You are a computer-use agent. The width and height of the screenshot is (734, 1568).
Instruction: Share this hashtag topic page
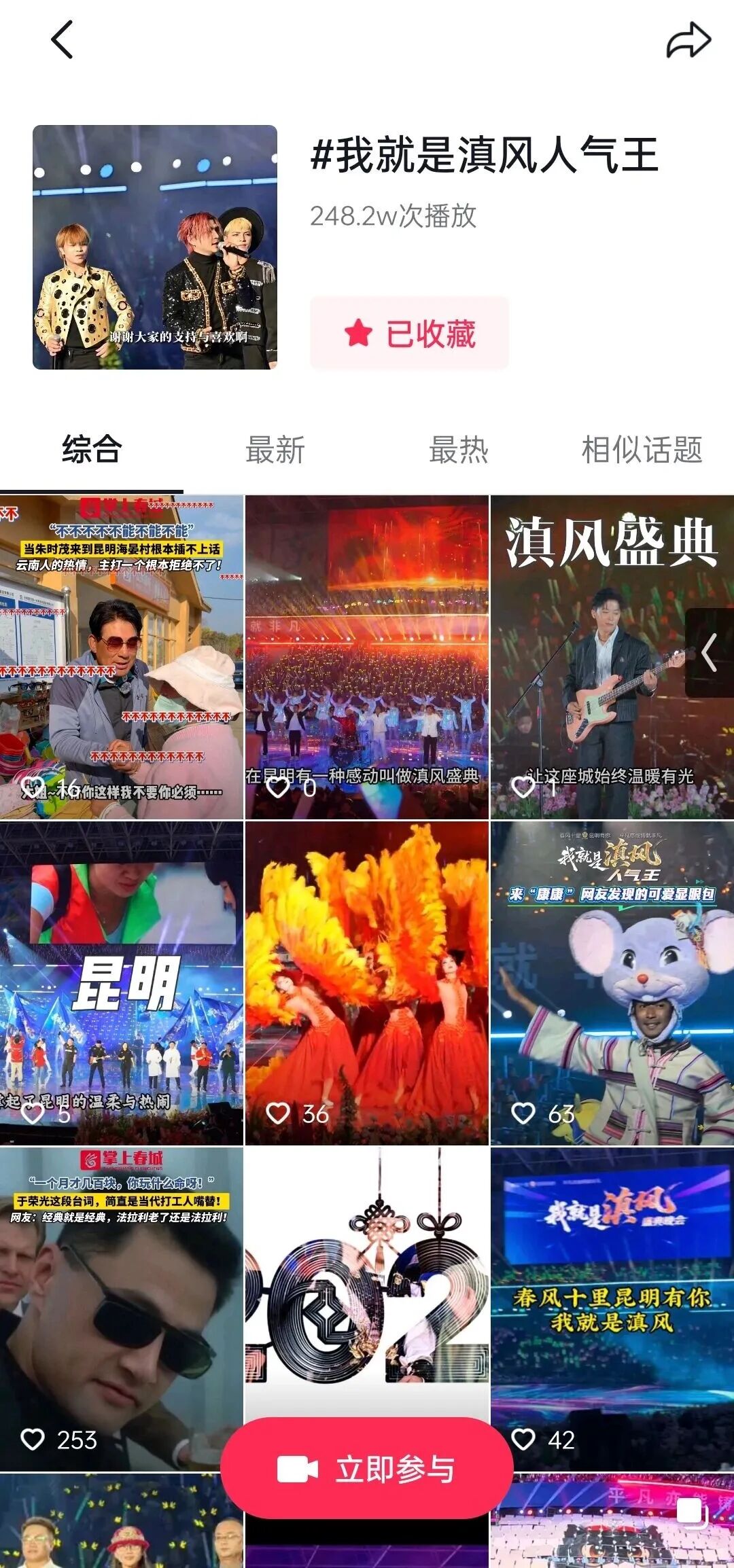pyautogui.click(x=688, y=41)
